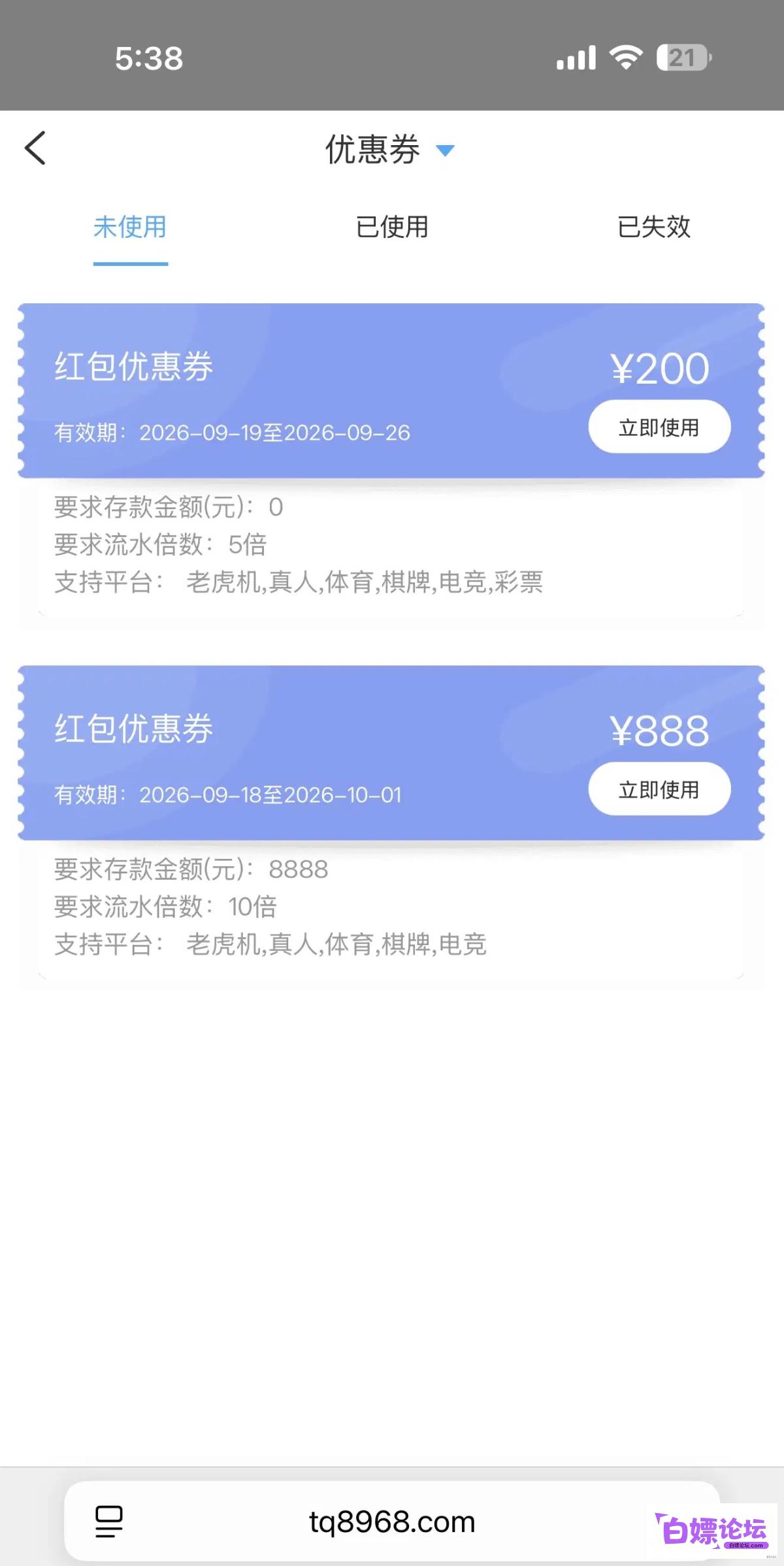Viewport: 784px width, 1566px height.
Task: Tap 立即使用 on the ¥200 coupon
Action: pyautogui.click(x=659, y=427)
